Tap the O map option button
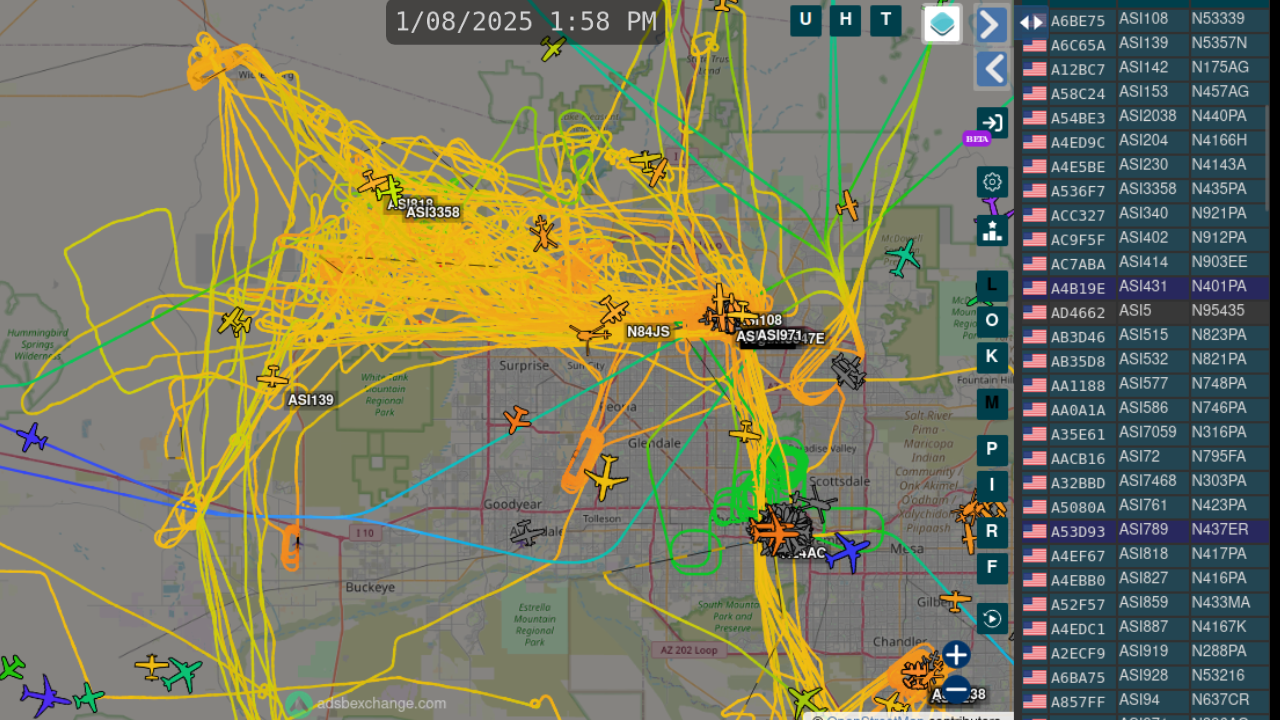Viewport: 1280px width, 720px height. pyautogui.click(x=992, y=321)
